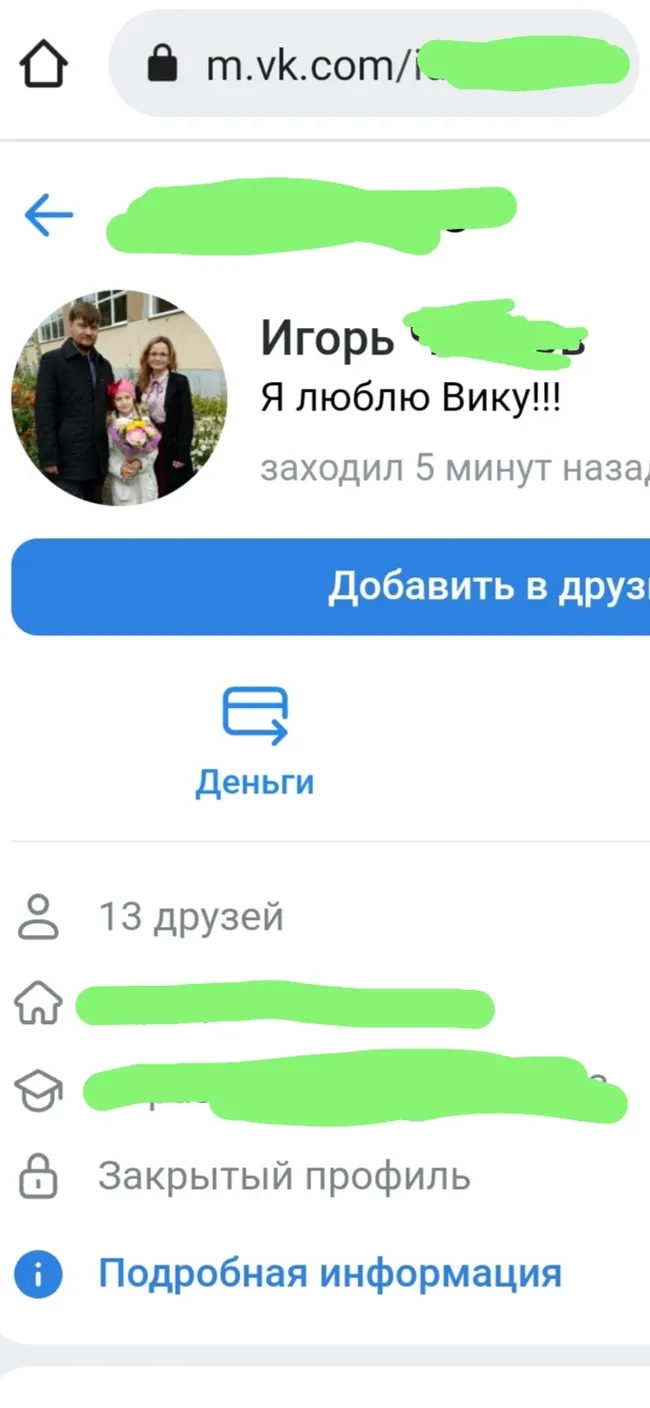Tap the m.vk.com address bar
The width and height of the screenshot is (650, 1408).
tap(374, 65)
